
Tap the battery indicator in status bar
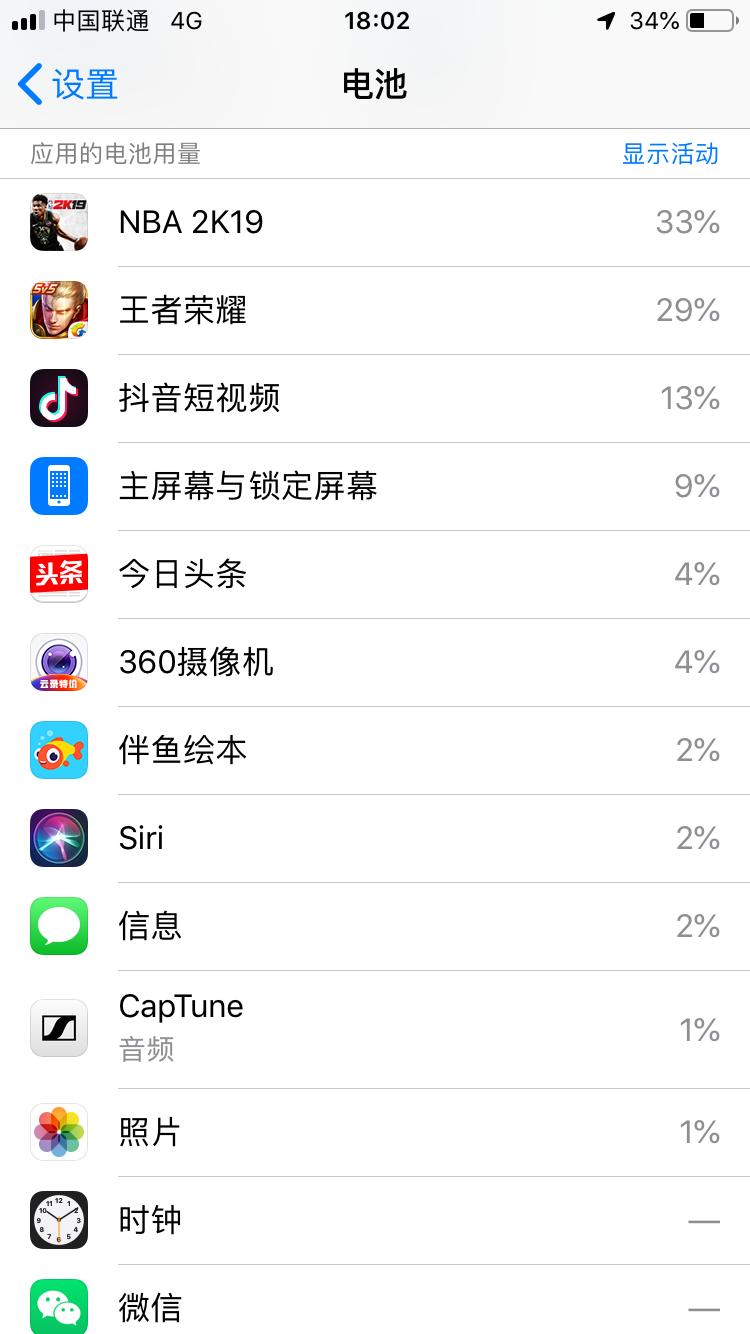[712, 20]
